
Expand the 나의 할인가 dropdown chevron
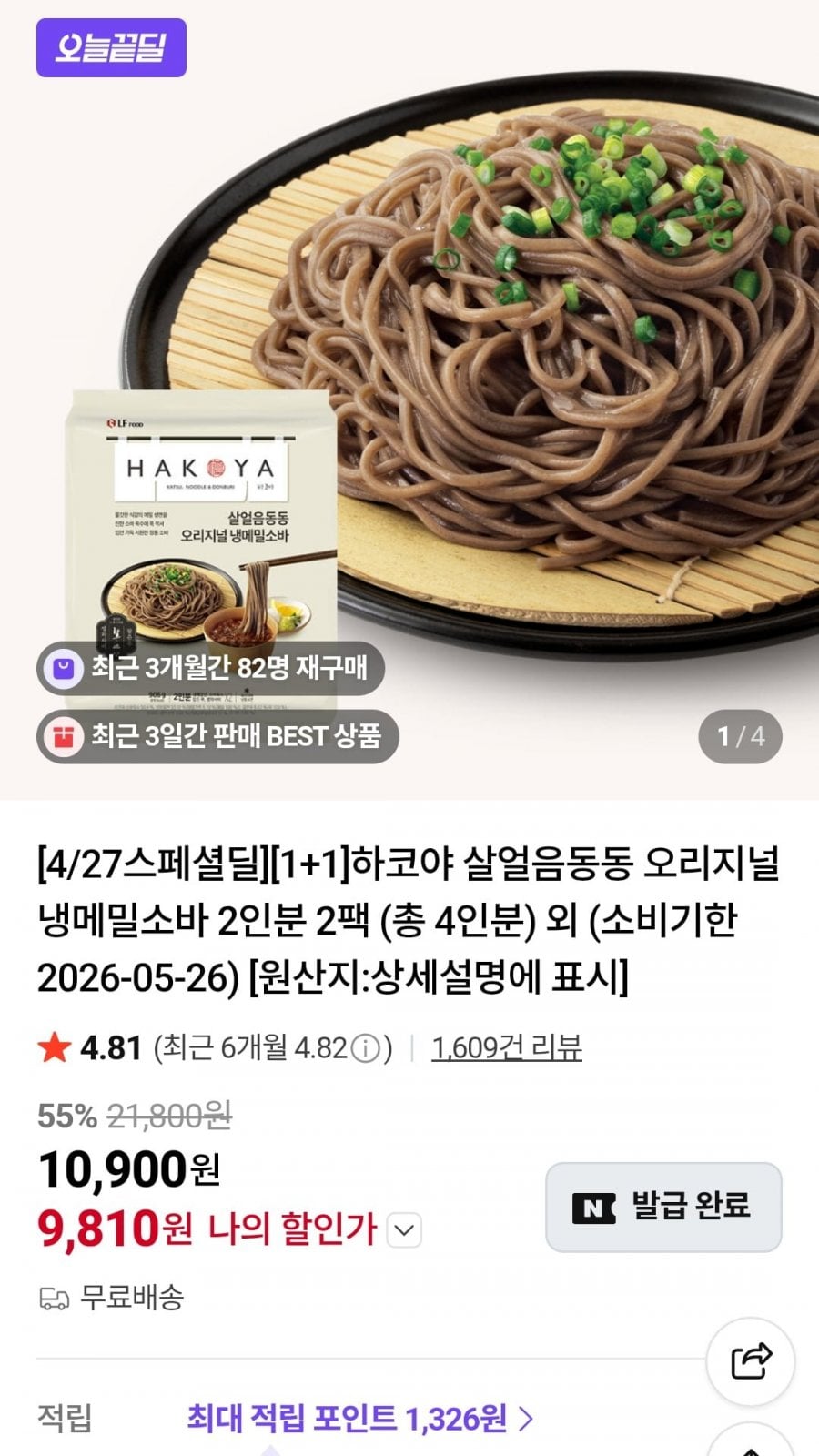[404, 1230]
